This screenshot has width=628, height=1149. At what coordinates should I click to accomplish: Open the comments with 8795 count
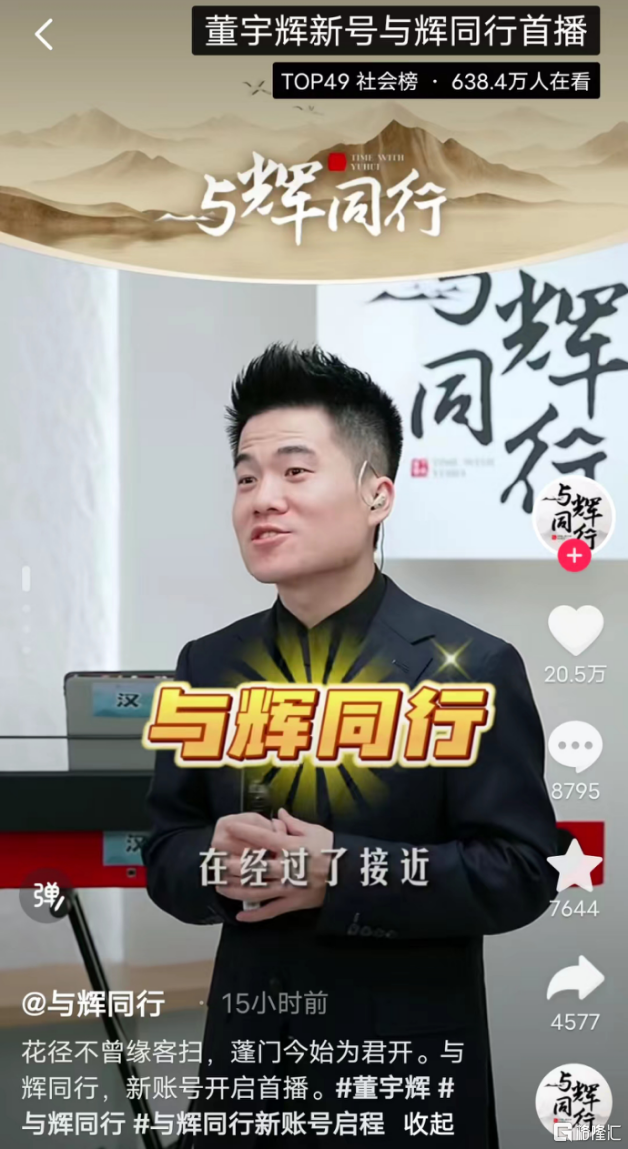(575, 748)
